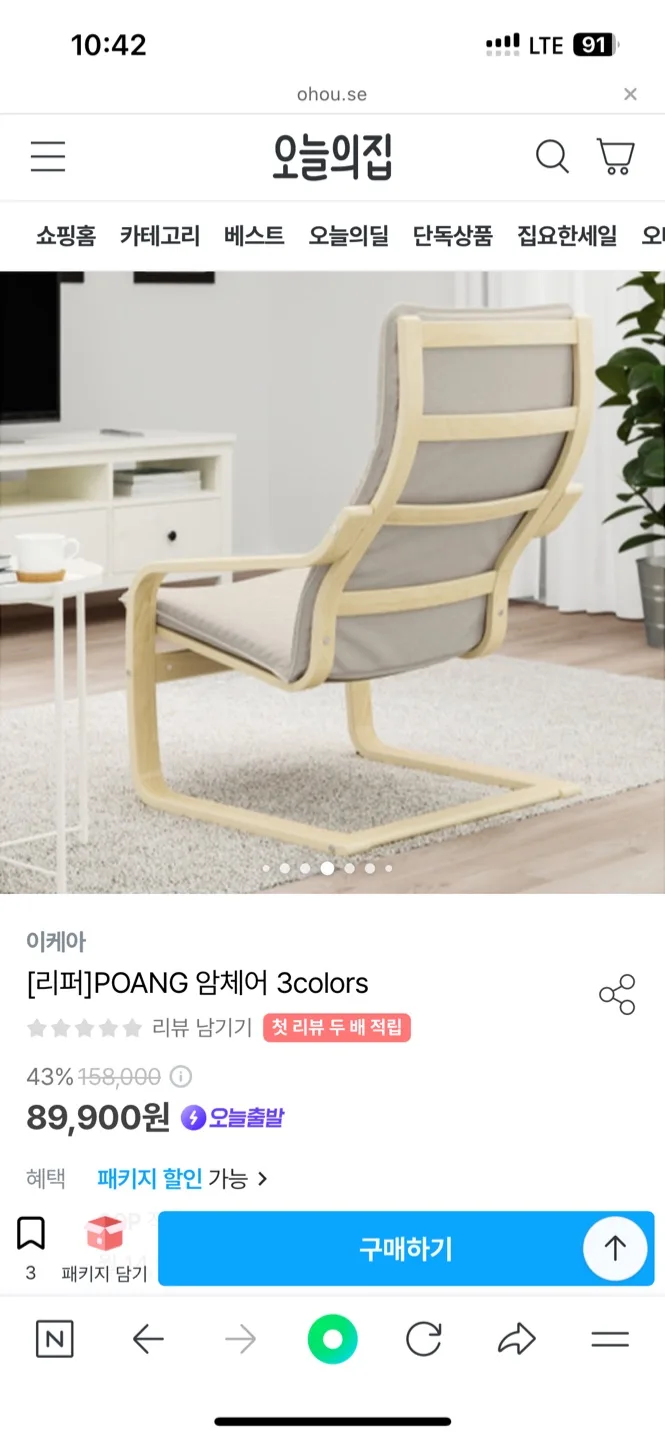Reload the page in the browser toolbar

(x=424, y=1339)
